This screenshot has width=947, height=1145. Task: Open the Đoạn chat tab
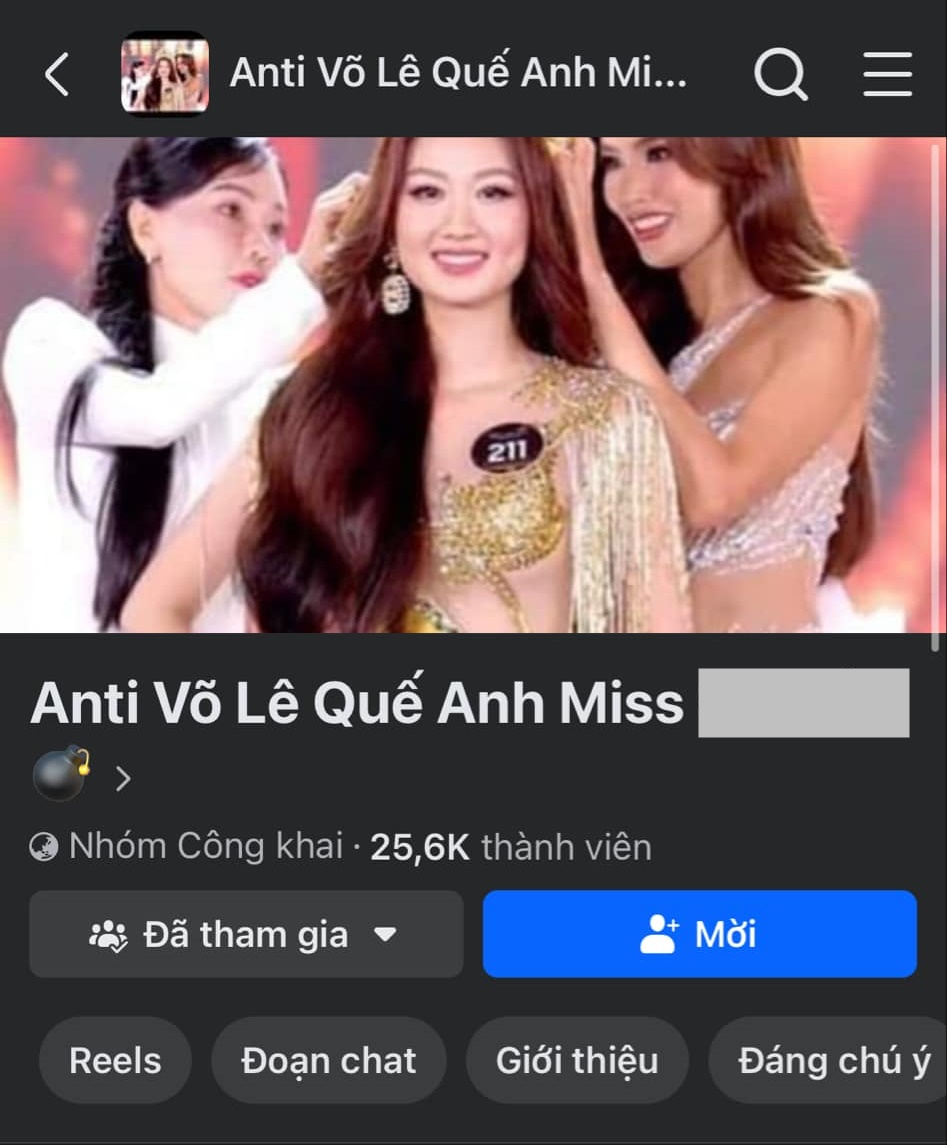pos(328,1060)
